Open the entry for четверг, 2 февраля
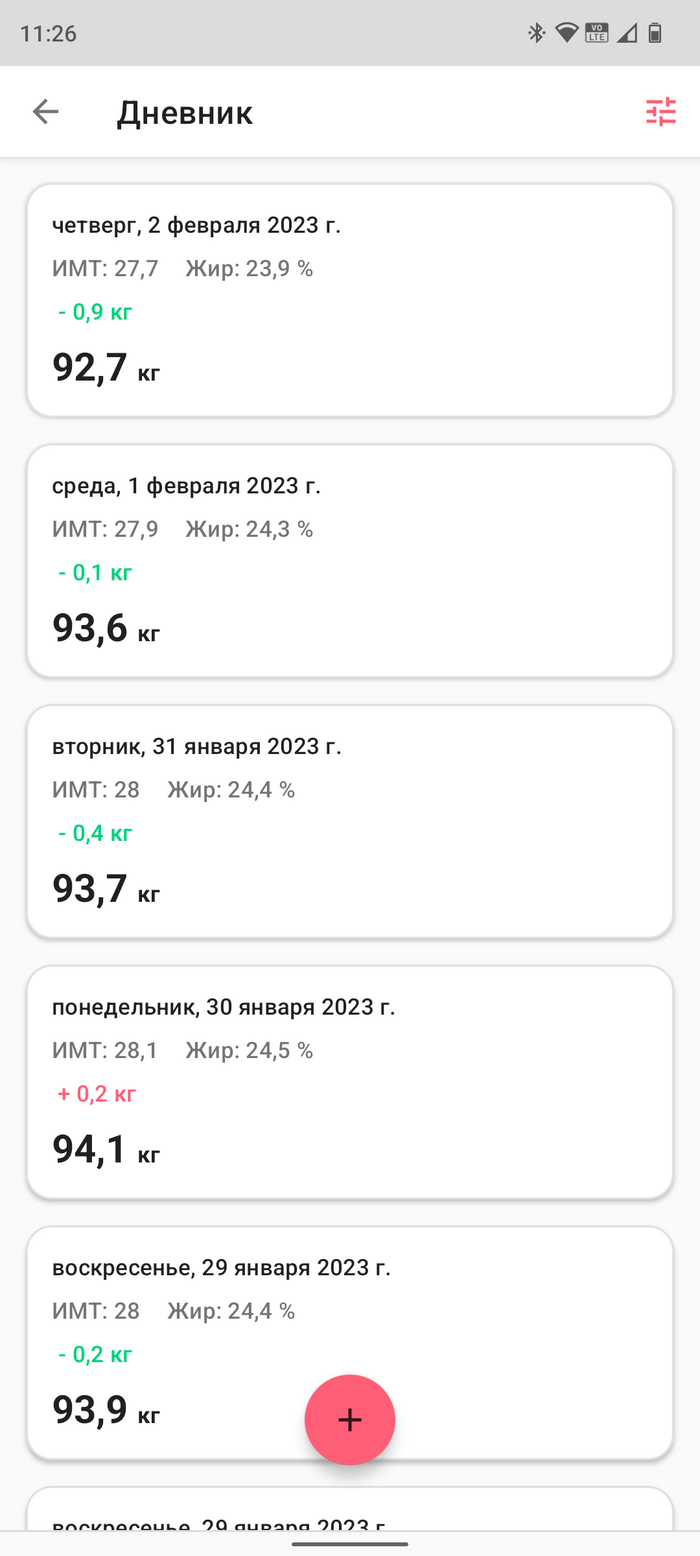Screen dimensions: 700x1556 350,300
